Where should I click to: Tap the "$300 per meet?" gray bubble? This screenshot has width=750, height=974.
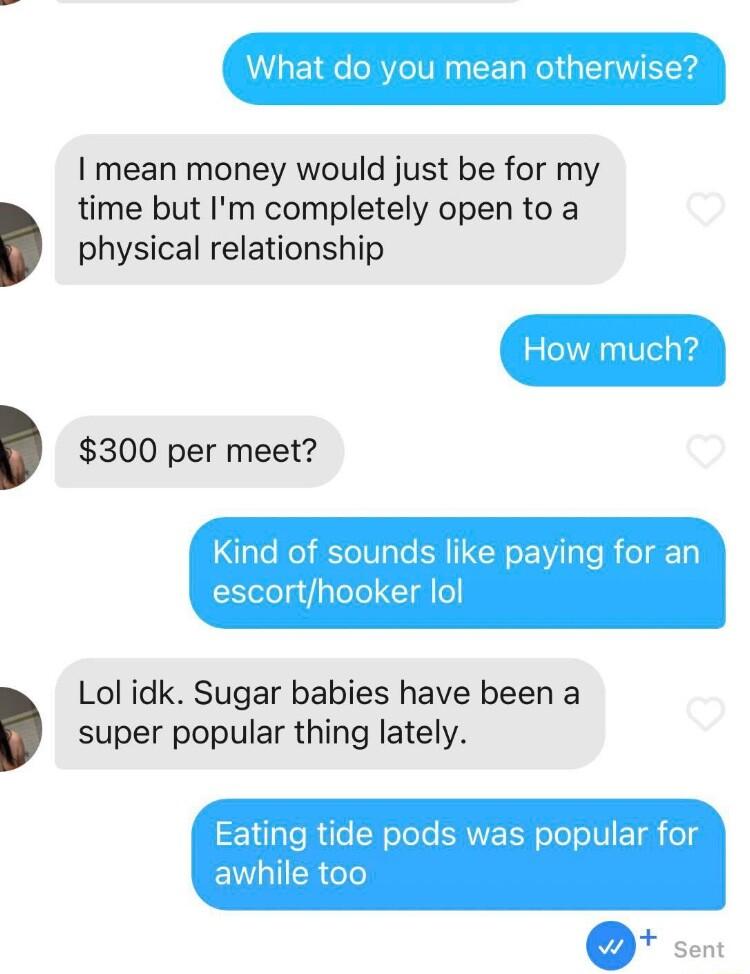(x=201, y=451)
